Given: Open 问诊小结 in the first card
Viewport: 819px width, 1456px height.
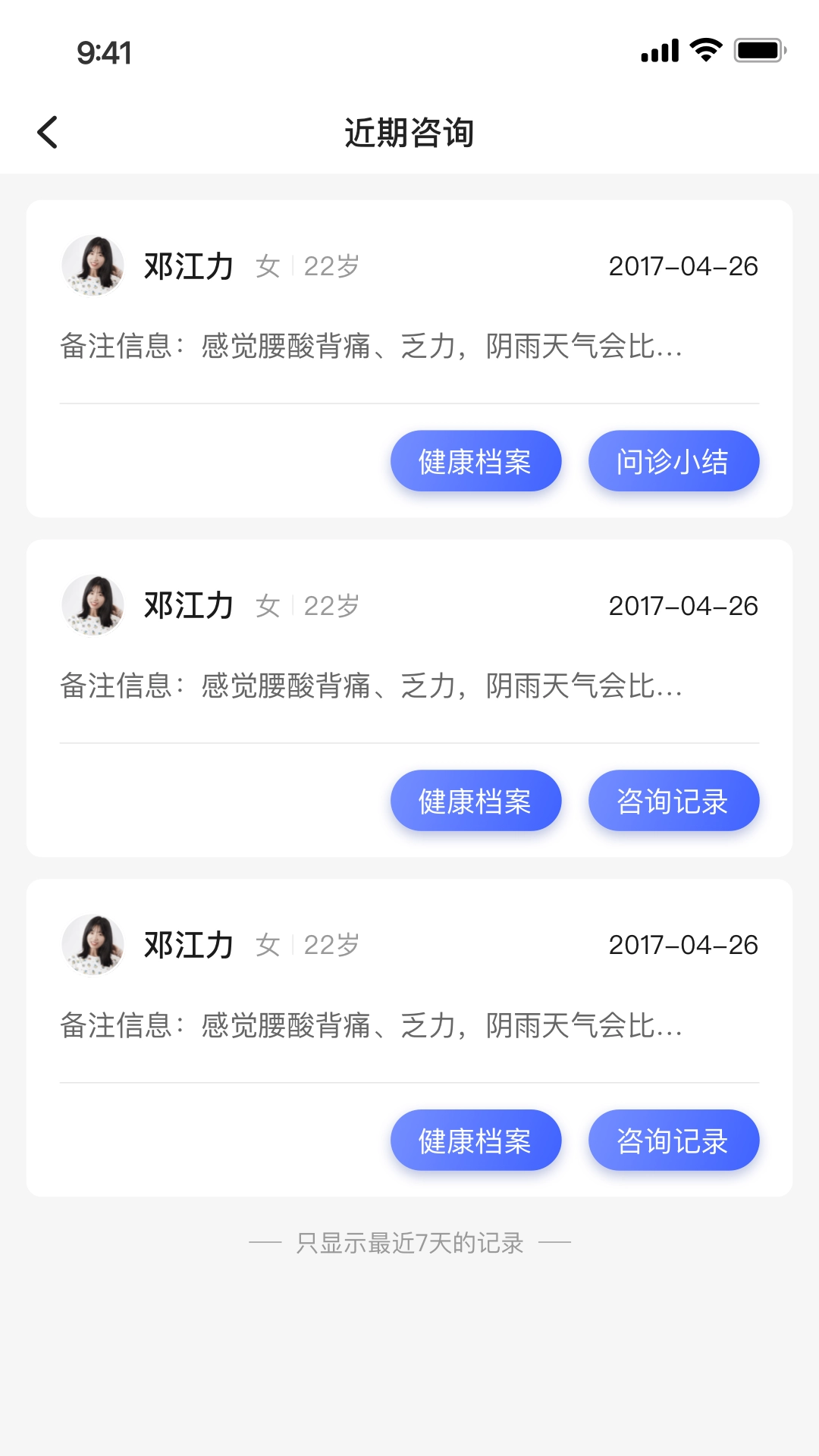Looking at the screenshot, I should 673,460.
